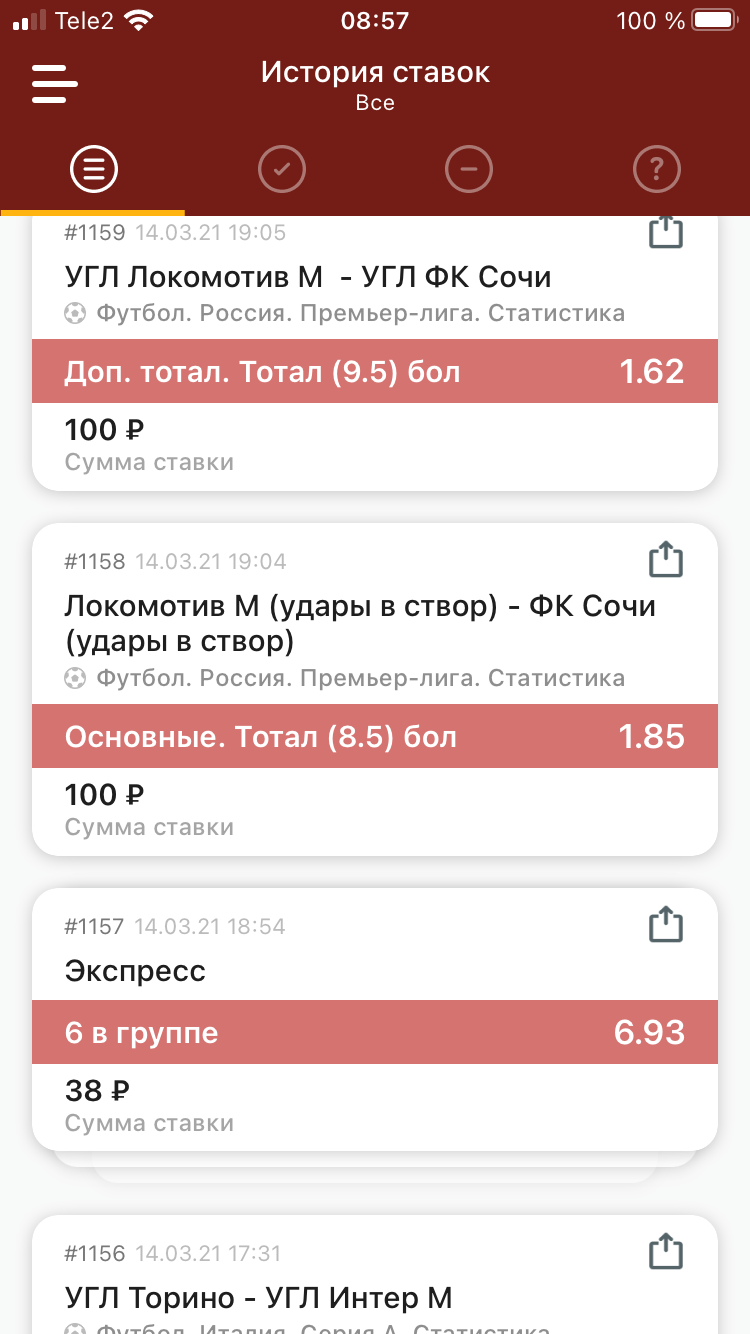This screenshot has width=750, height=1334.
Task: Share bet #1159
Action: coord(666,231)
